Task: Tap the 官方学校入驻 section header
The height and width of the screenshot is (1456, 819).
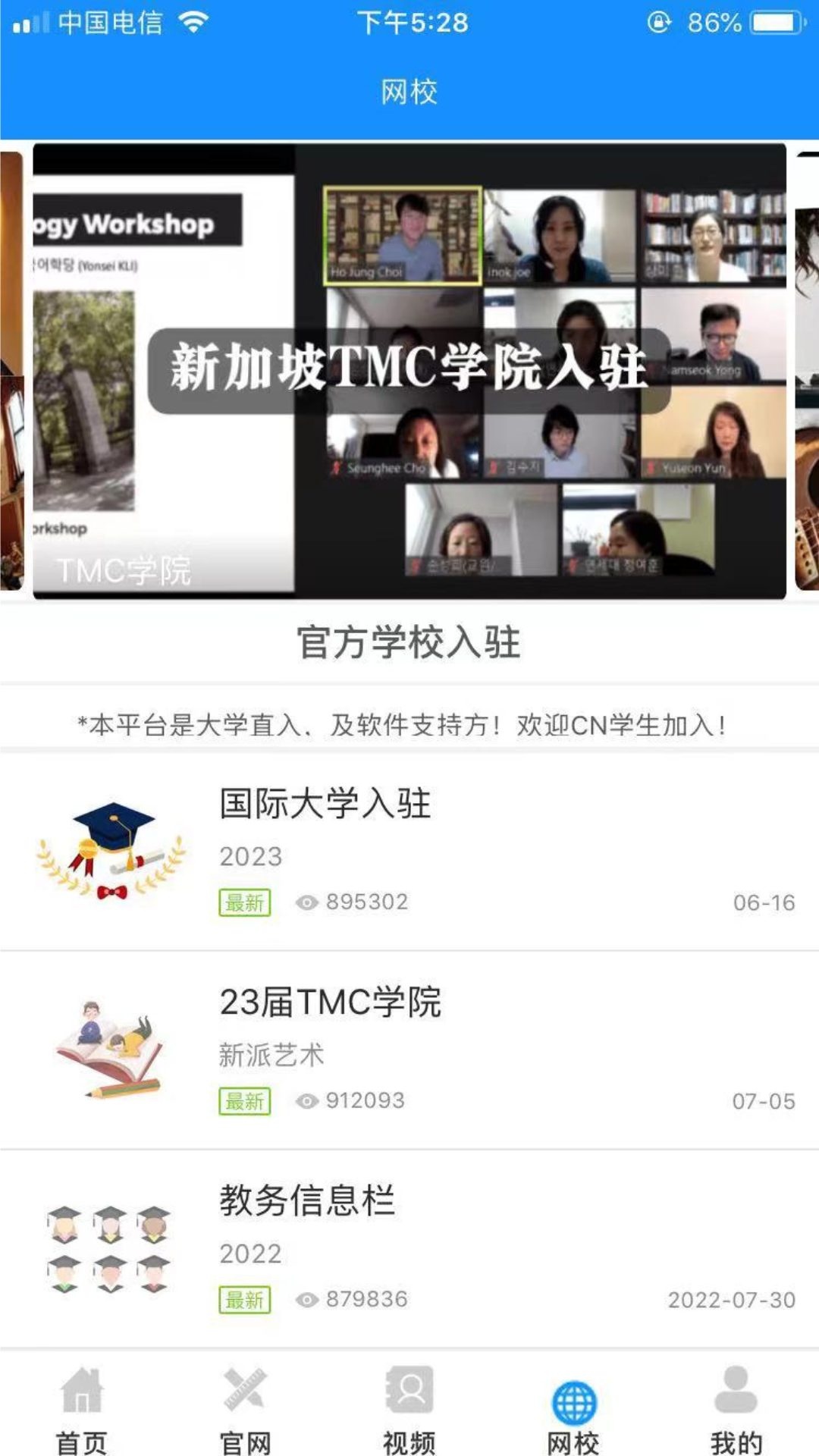Action: click(x=409, y=642)
